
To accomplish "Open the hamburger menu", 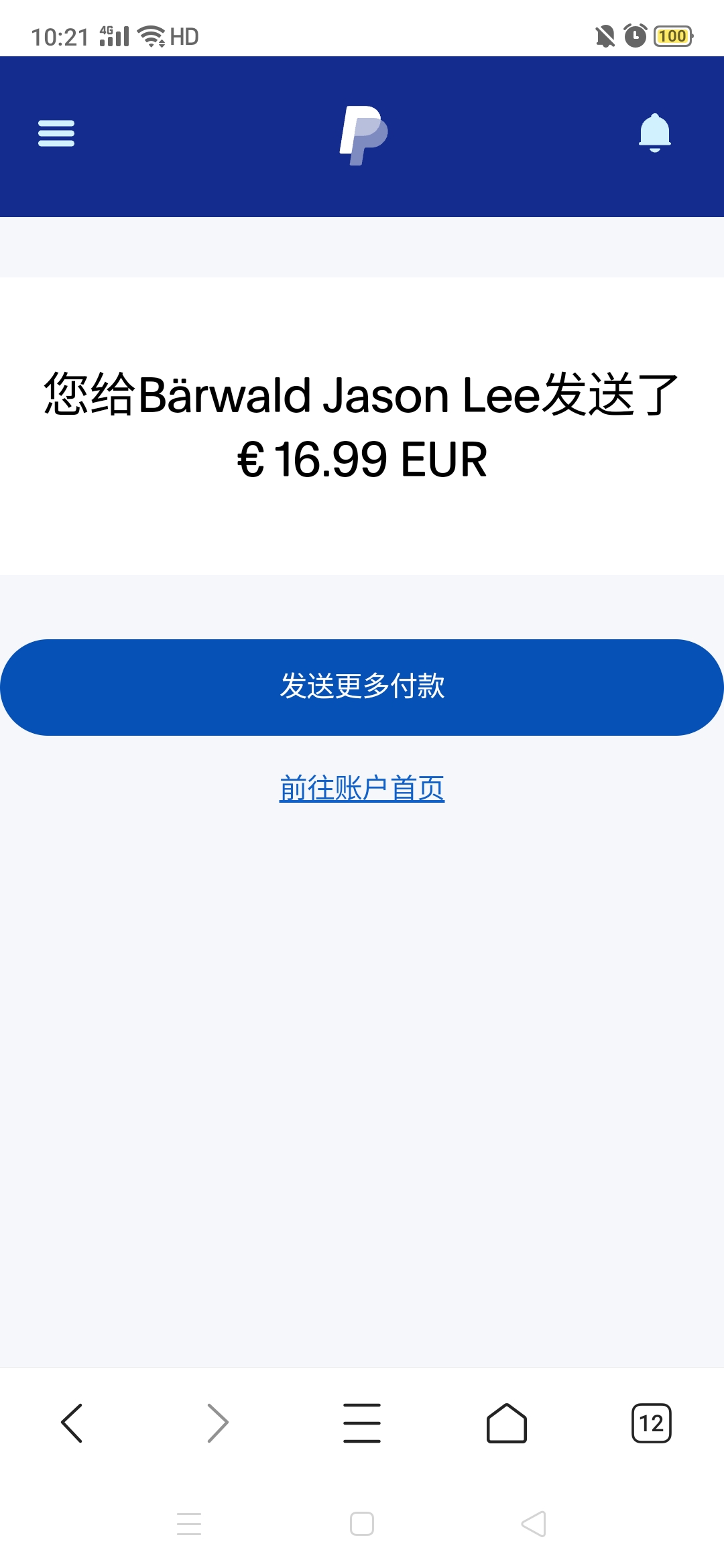I will tap(56, 133).
